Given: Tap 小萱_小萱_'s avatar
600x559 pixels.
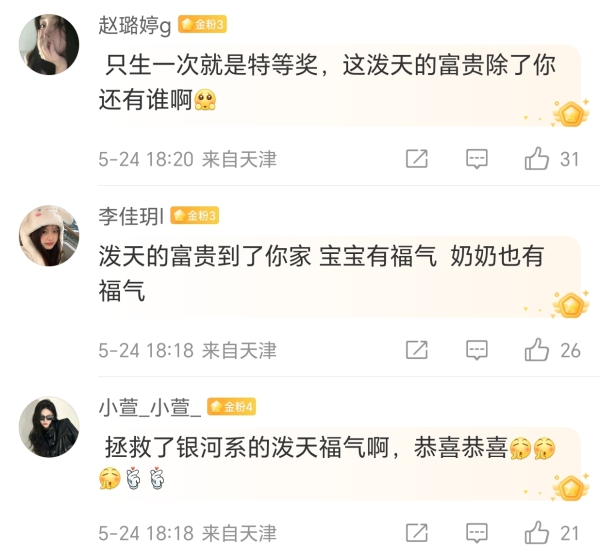Looking at the screenshot, I should (x=48, y=427).
